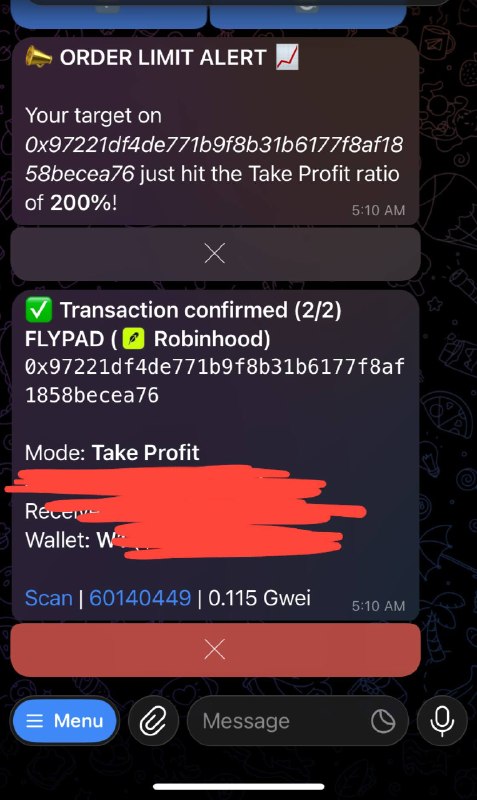Dismiss the Transaction confirmed message with X
The height and width of the screenshot is (800, 477).
pyautogui.click(x=215, y=649)
